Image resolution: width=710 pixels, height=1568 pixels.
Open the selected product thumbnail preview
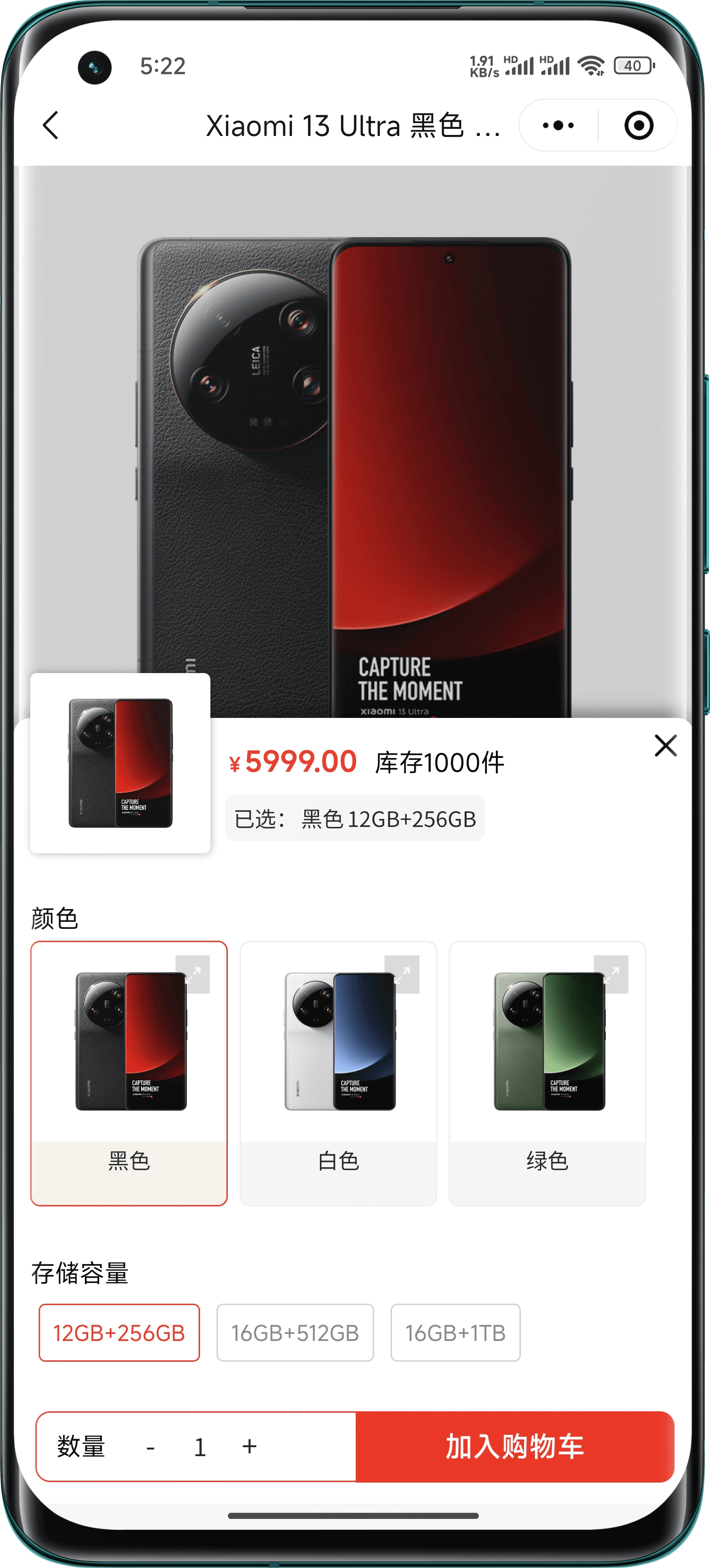(120, 763)
